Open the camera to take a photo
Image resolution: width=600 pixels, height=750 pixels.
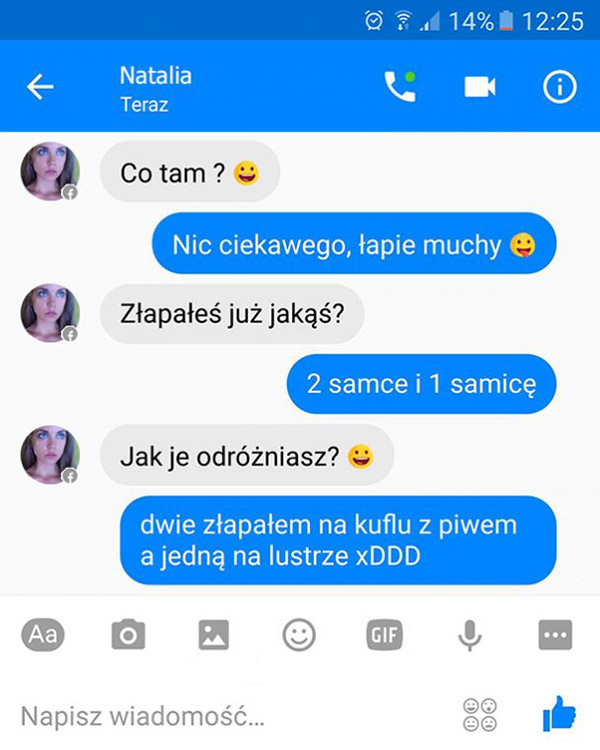(x=128, y=634)
